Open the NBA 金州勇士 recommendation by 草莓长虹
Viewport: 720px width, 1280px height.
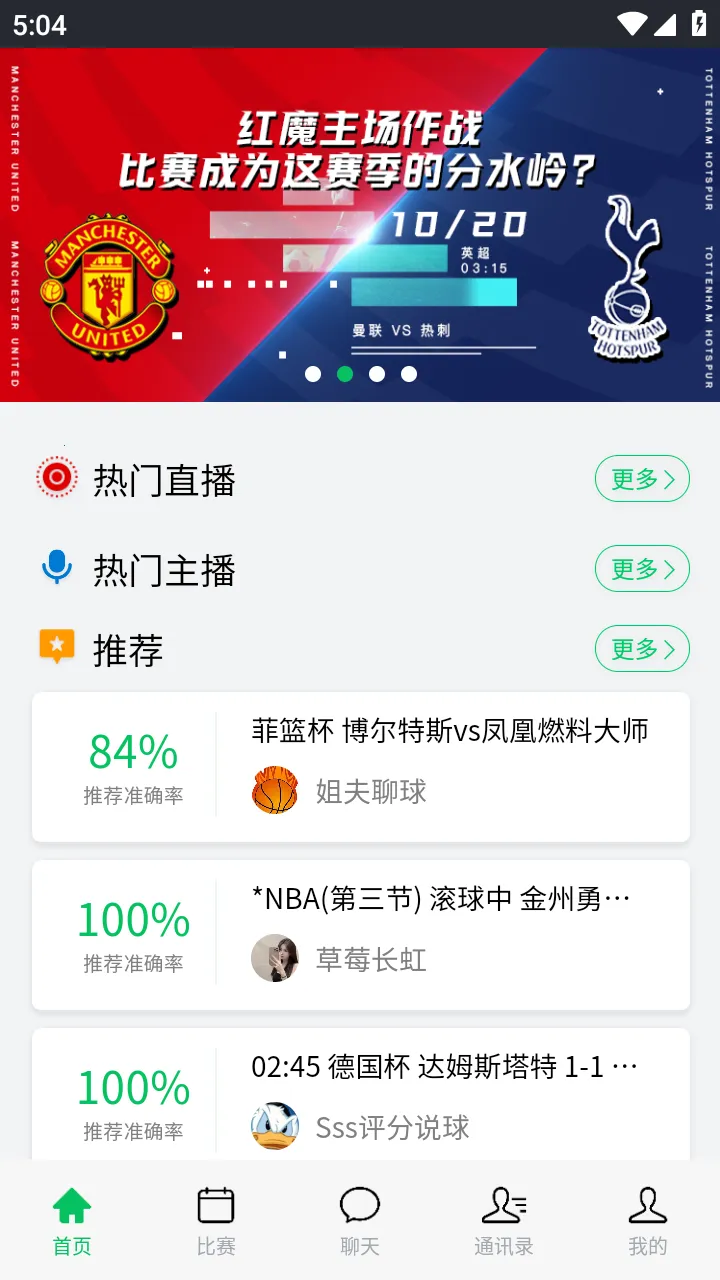click(360, 934)
